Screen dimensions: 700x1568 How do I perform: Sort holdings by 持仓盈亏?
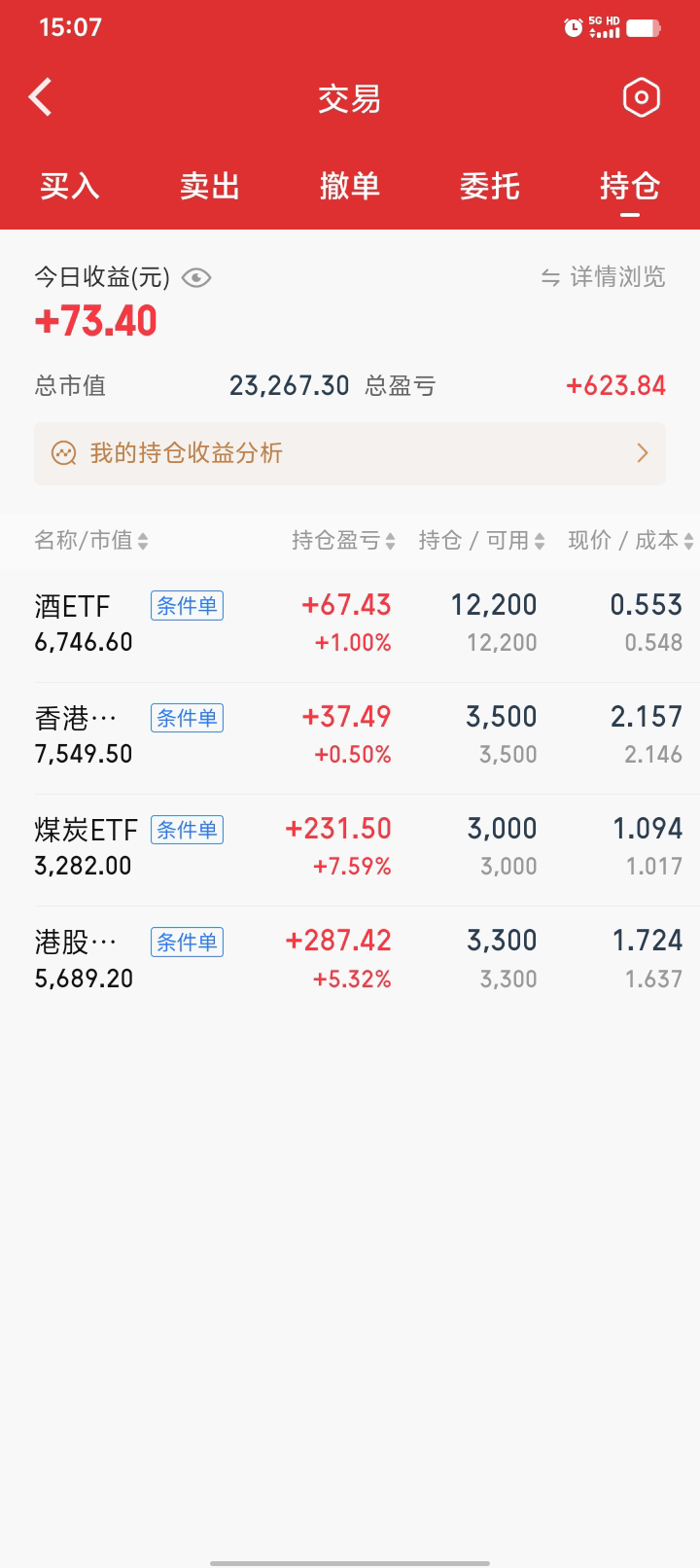point(343,541)
